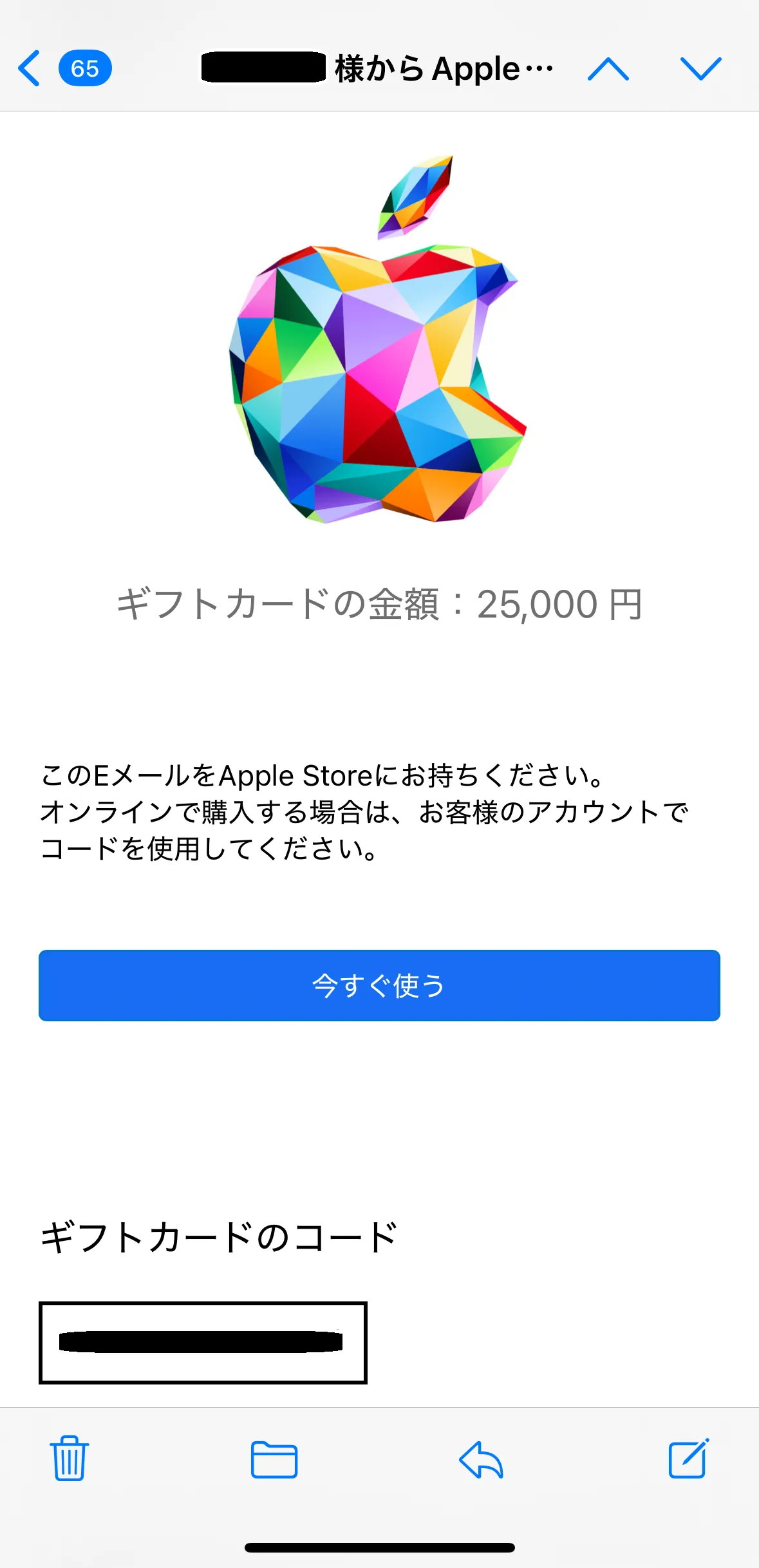This screenshot has height=1568, width=759.
Task: Show the previous email with up arrow
Action: (608, 69)
